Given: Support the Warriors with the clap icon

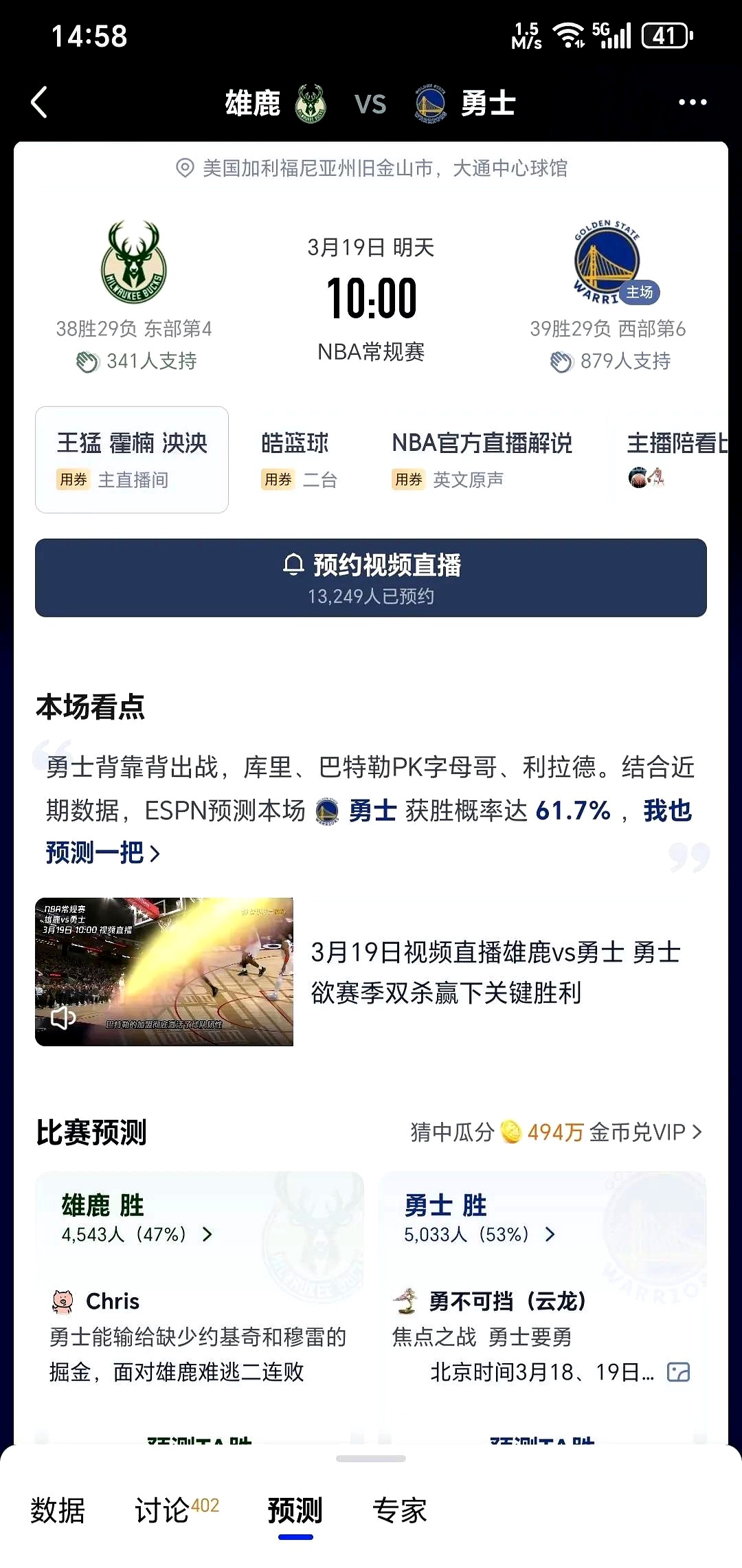Looking at the screenshot, I should [561, 362].
